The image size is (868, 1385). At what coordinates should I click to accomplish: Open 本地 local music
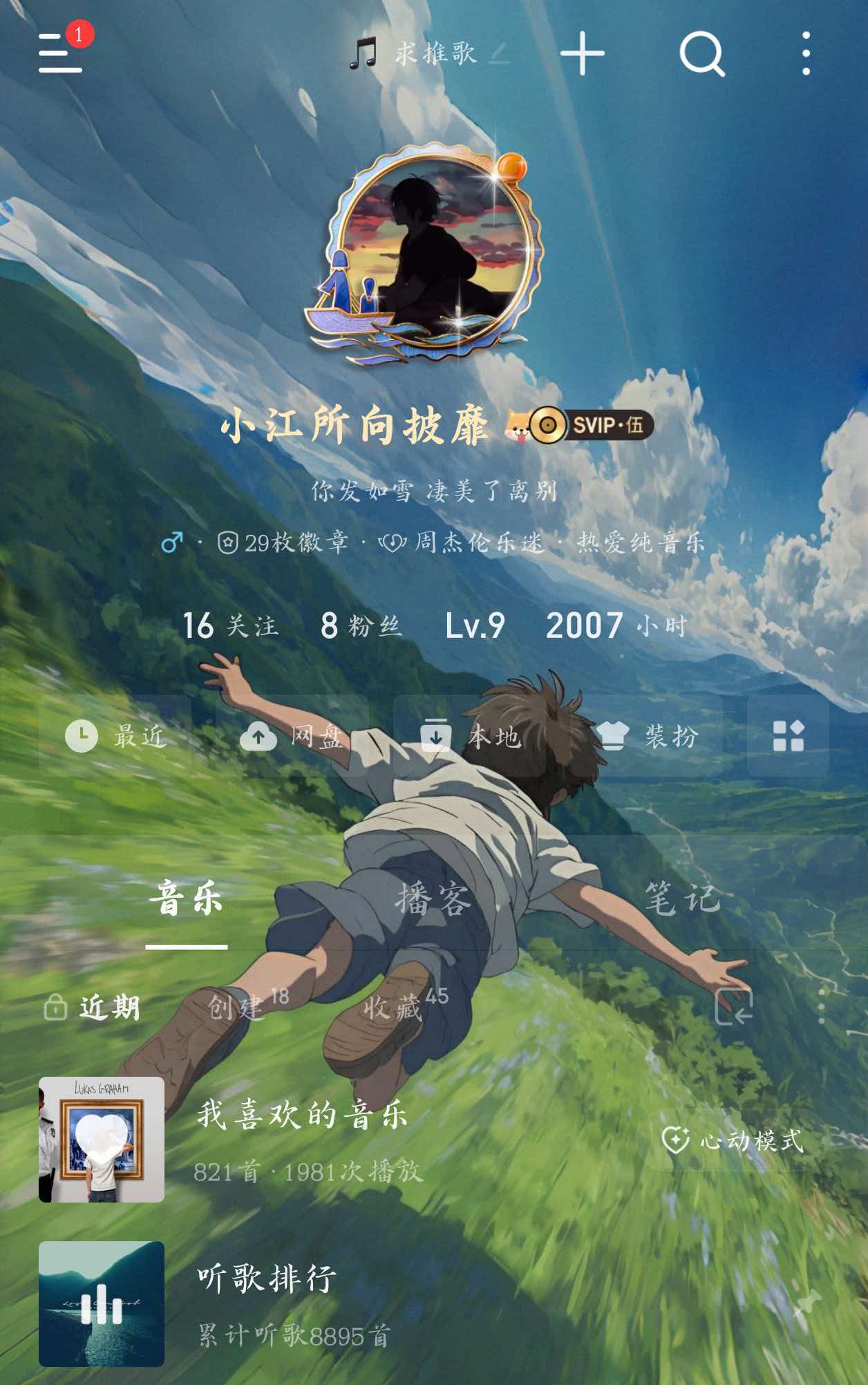pyautogui.click(x=470, y=736)
